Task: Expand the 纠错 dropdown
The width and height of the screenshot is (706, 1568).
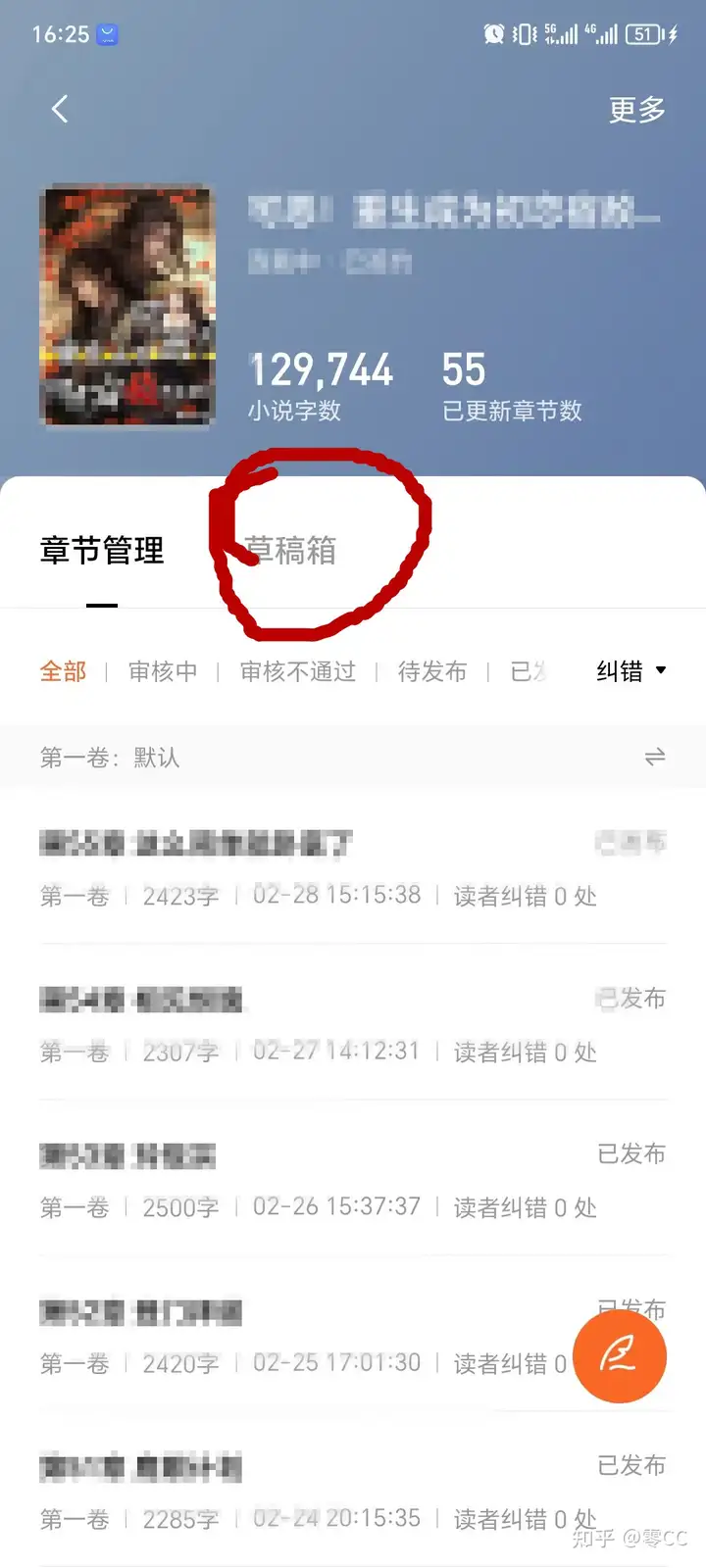Action: click(x=631, y=671)
